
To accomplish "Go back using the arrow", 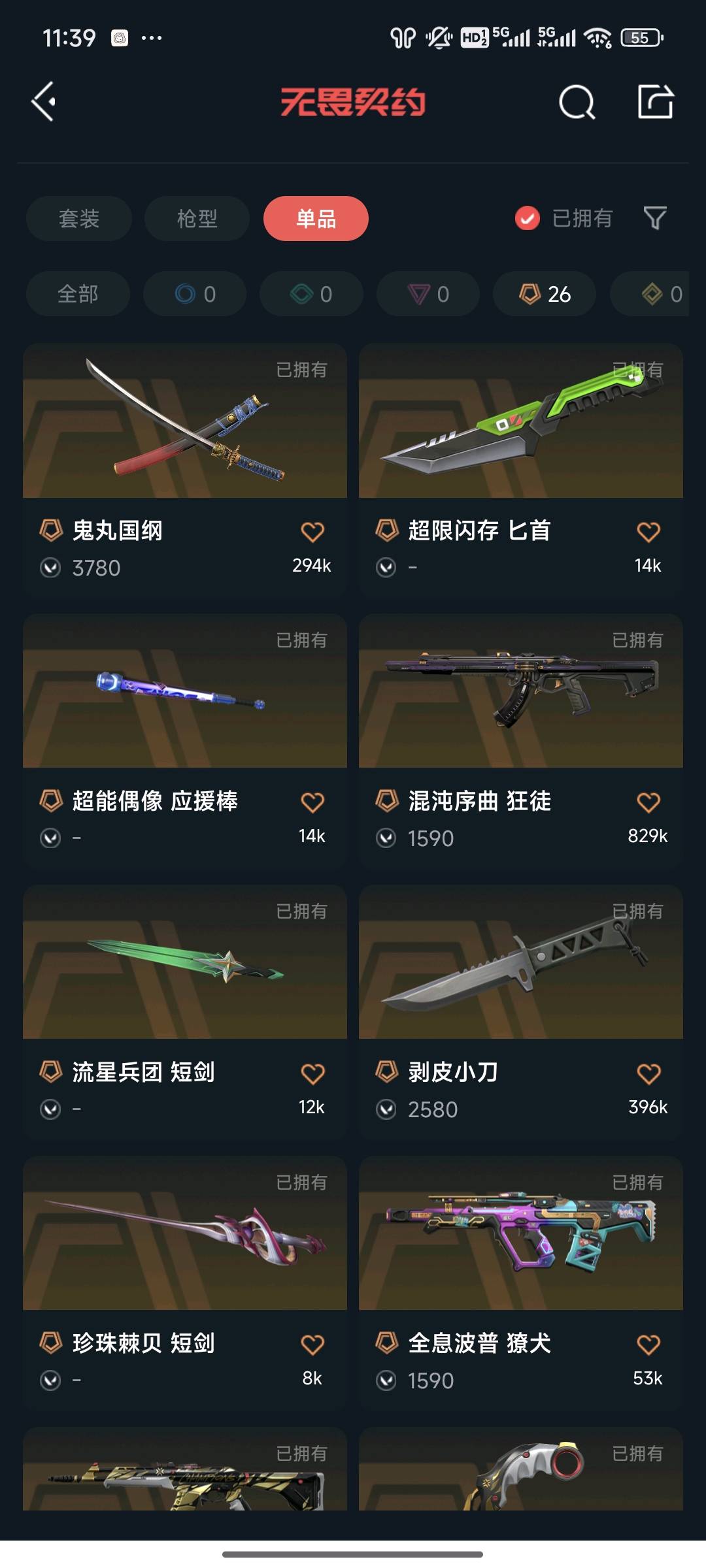I will coord(44,101).
